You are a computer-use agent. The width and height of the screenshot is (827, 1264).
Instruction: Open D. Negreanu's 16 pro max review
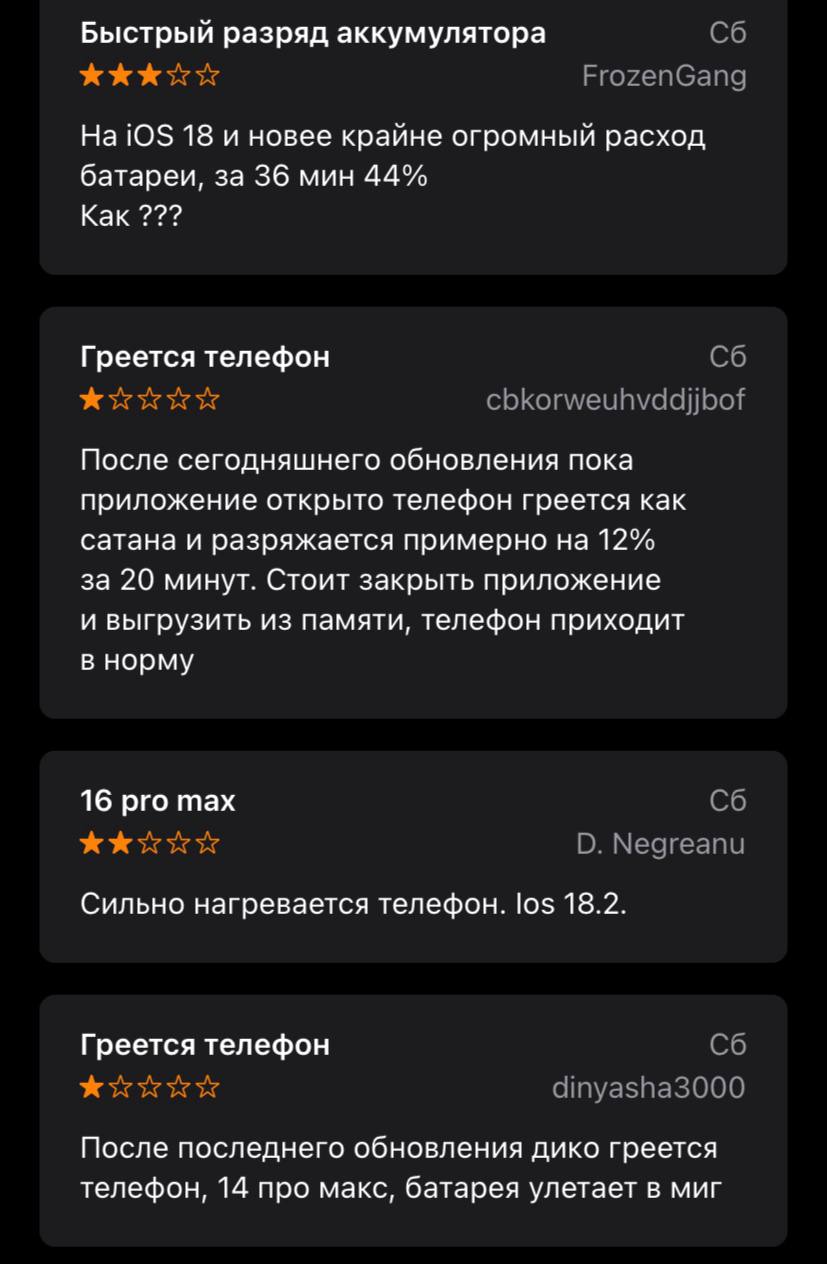pyautogui.click(x=413, y=856)
